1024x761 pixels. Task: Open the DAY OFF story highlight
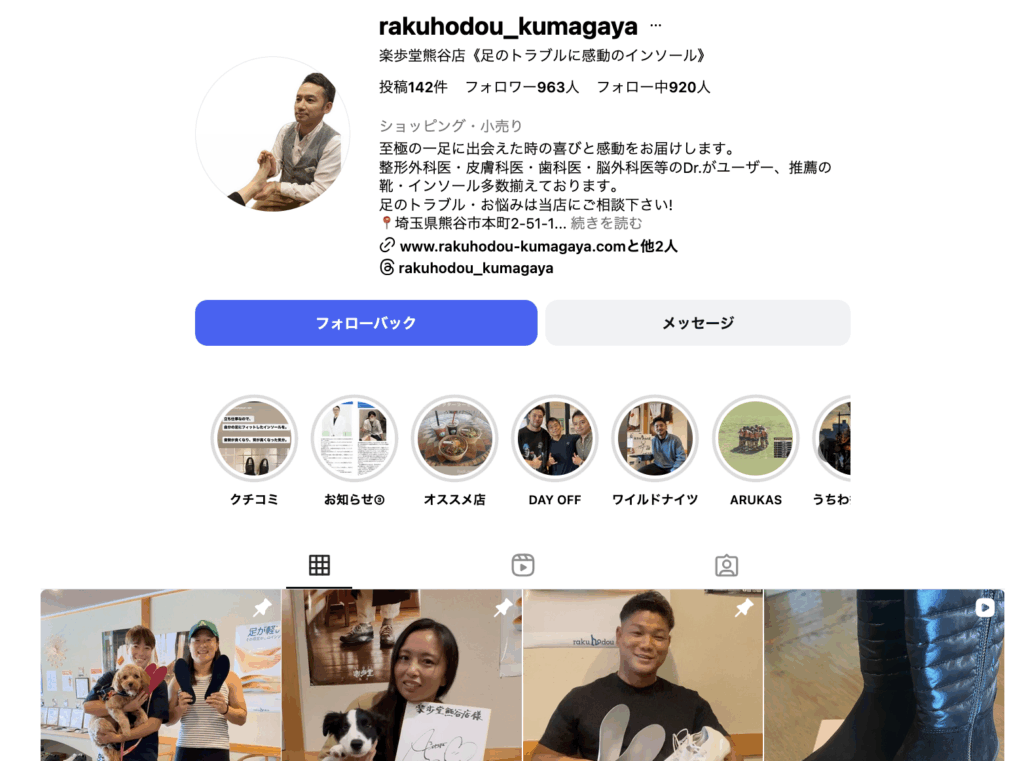click(x=554, y=439)
